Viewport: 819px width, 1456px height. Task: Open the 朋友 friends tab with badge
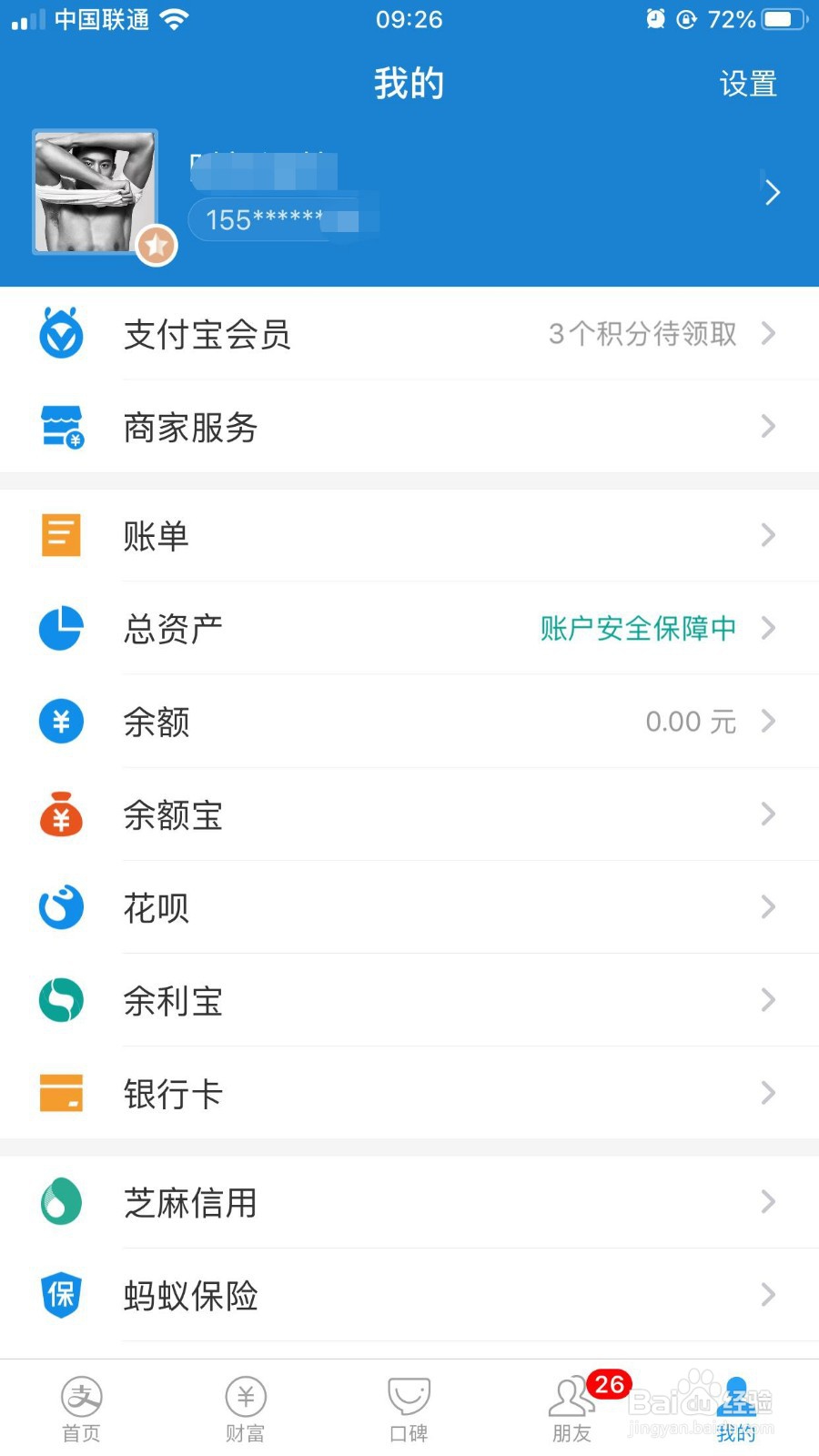pos(571,1406)
